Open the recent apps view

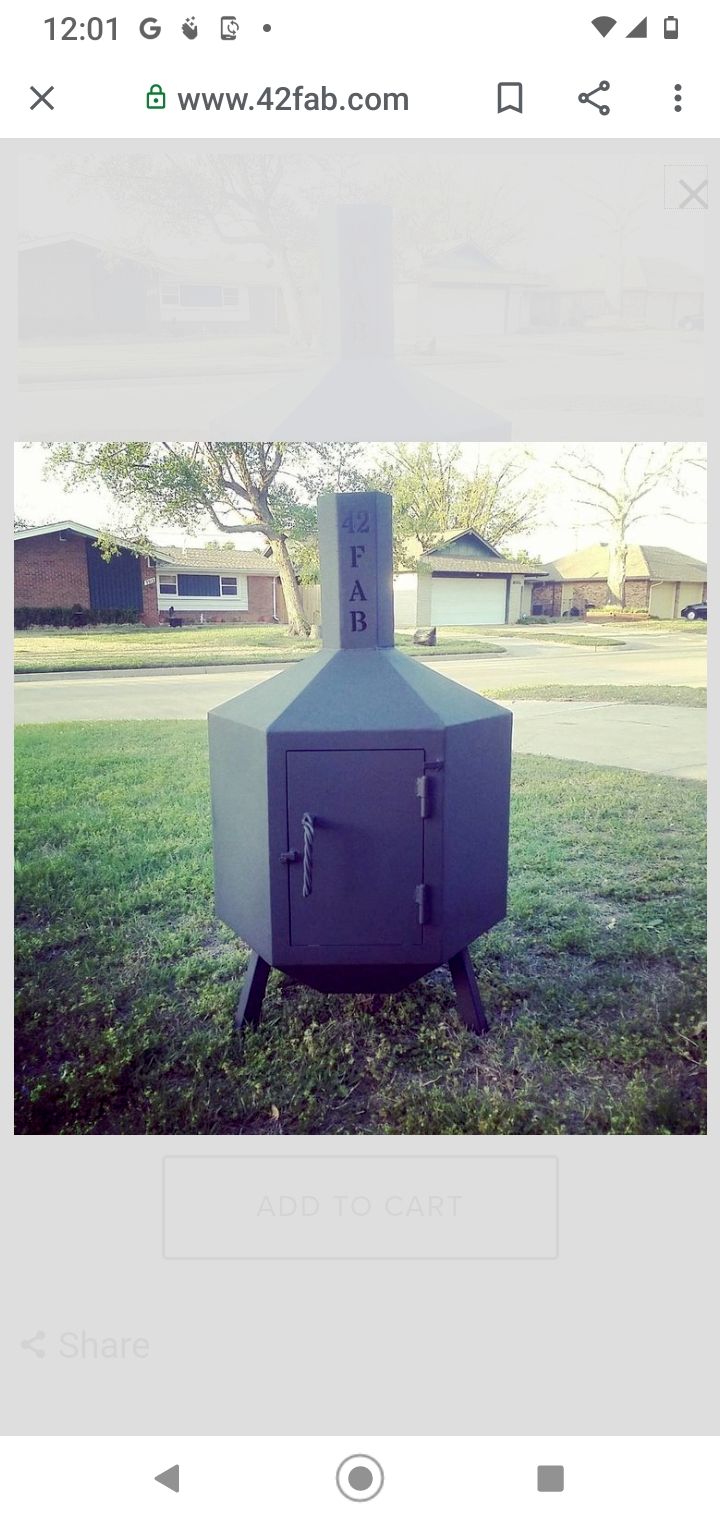pos(550,1478)
